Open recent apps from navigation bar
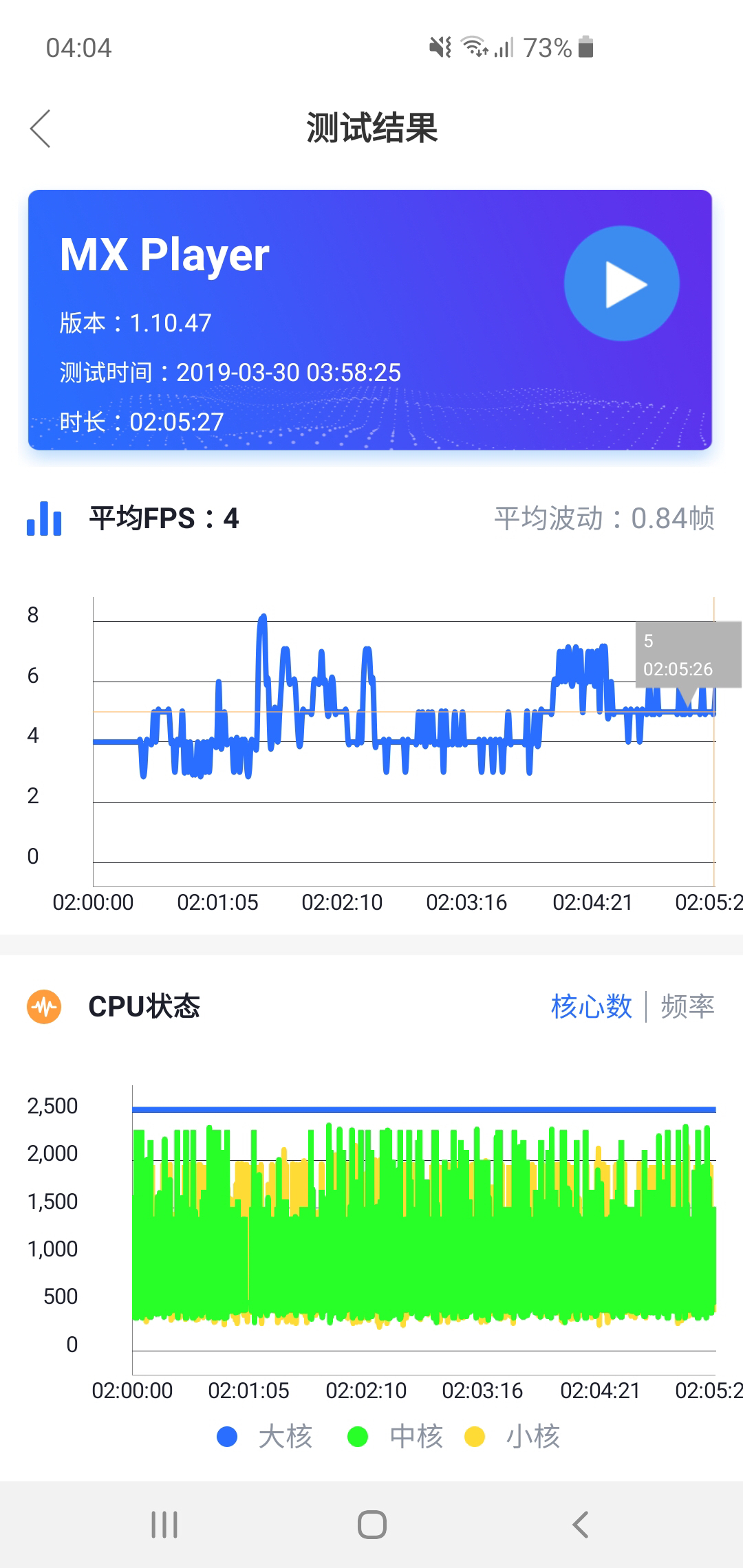 (164, 1525)
